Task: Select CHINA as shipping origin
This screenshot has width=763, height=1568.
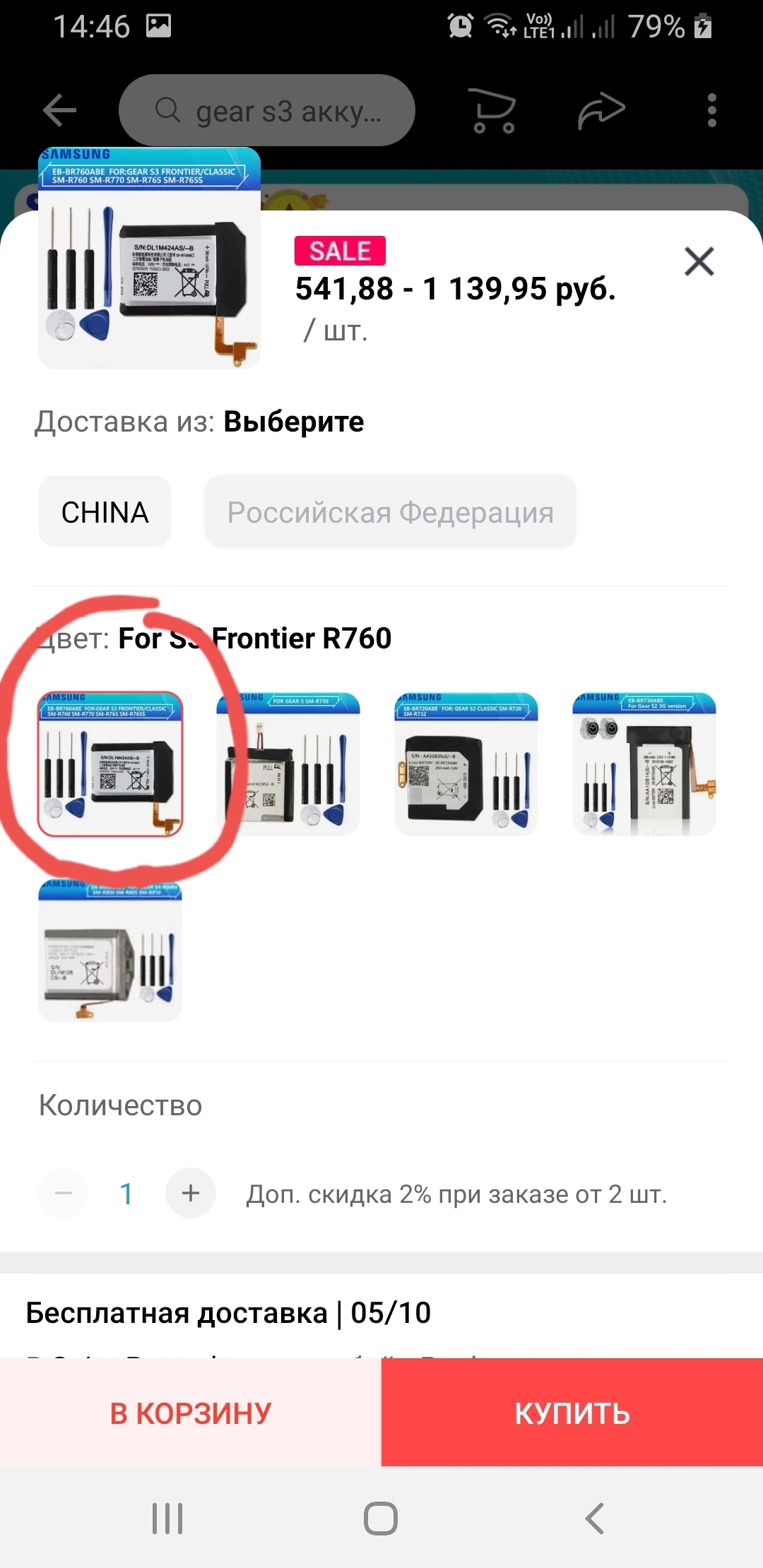Action: tap(105, 512)
